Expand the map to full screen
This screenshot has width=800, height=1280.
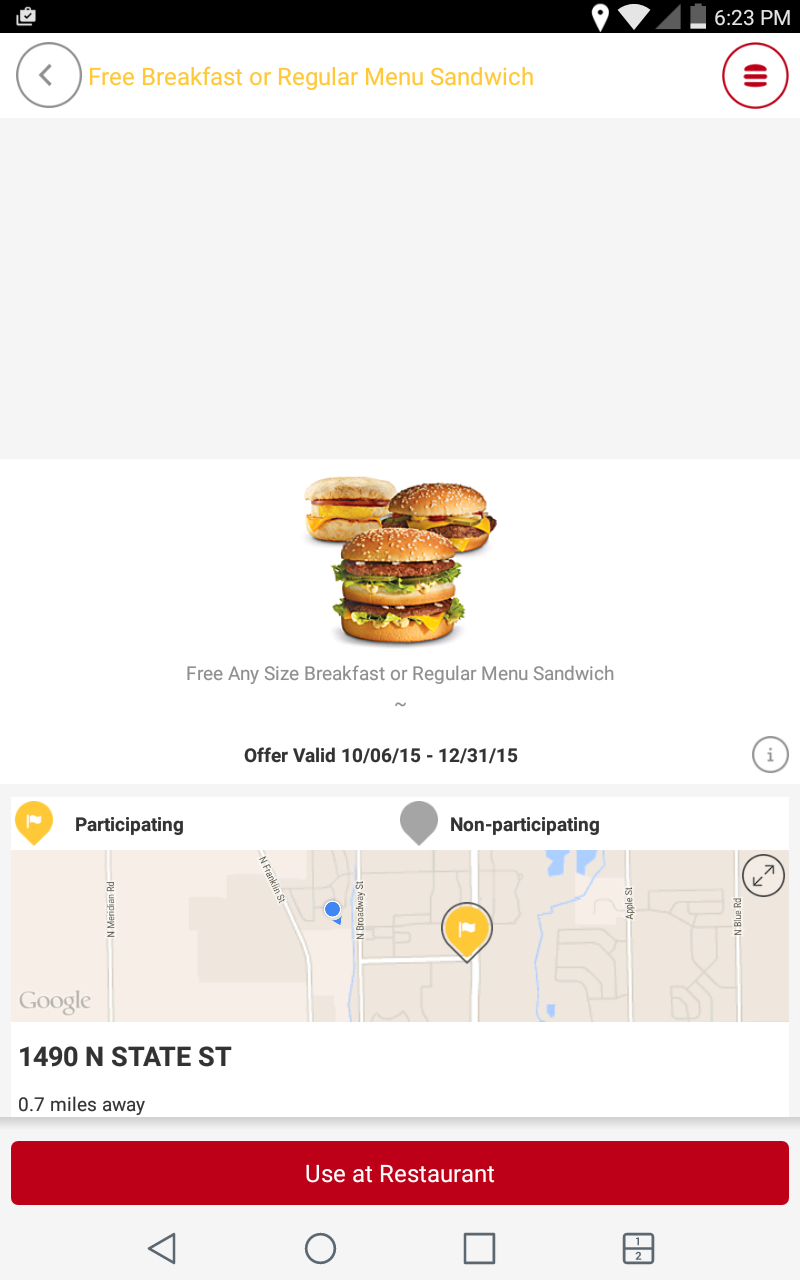coord(763,876)
